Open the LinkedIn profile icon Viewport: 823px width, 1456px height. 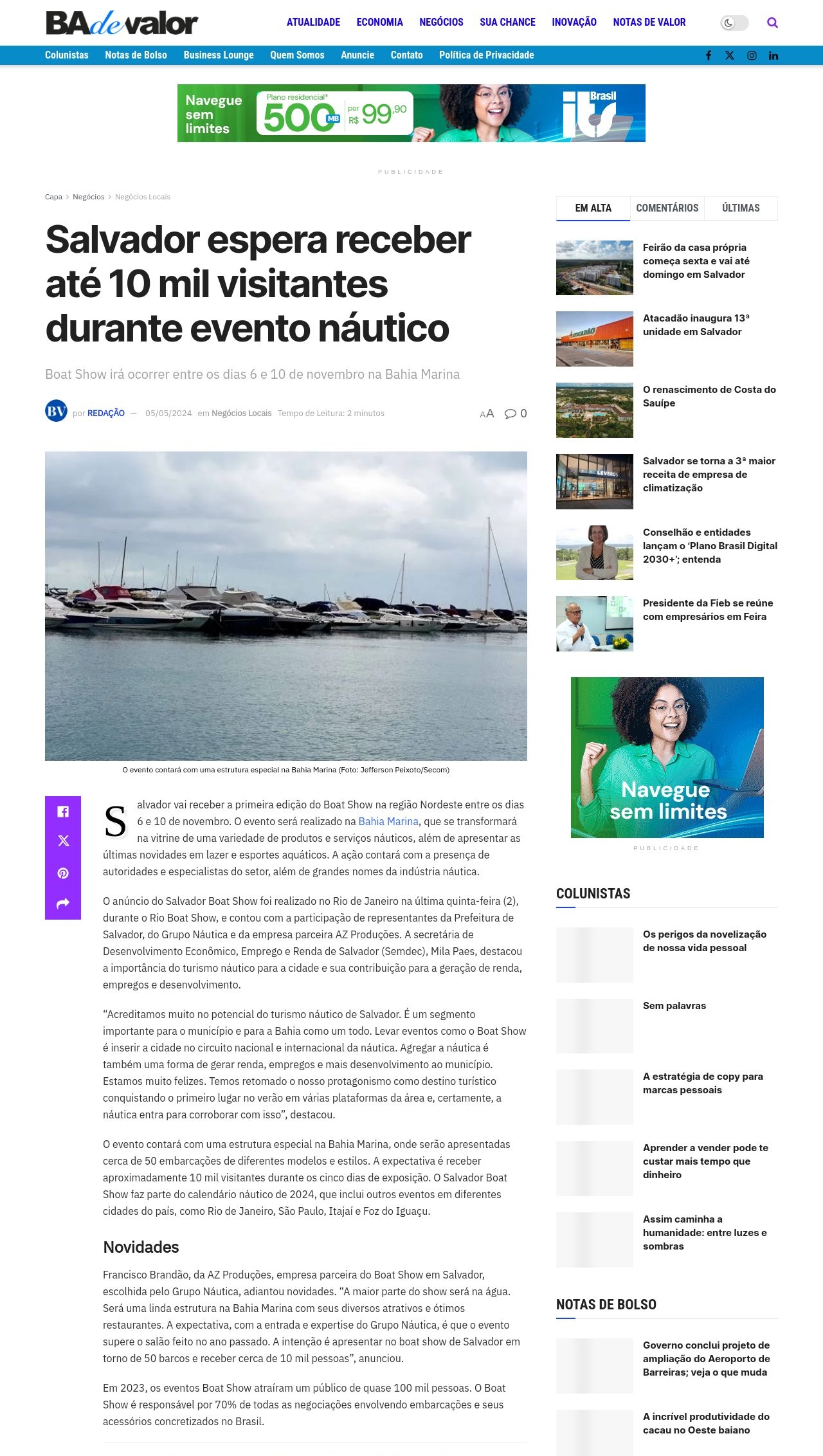(x=773, y=56)
